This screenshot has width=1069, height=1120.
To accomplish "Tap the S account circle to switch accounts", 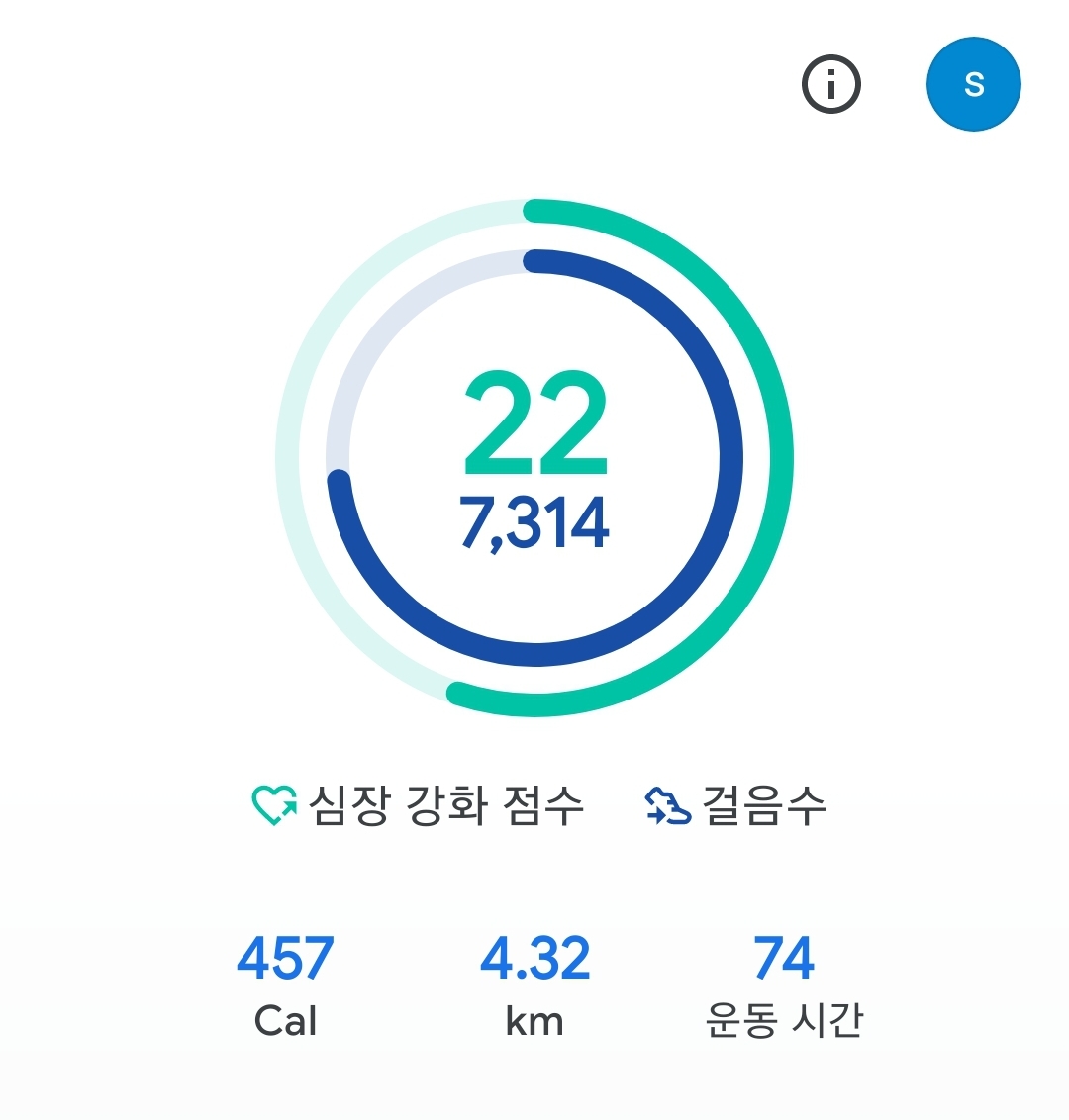I will [974, 84].
